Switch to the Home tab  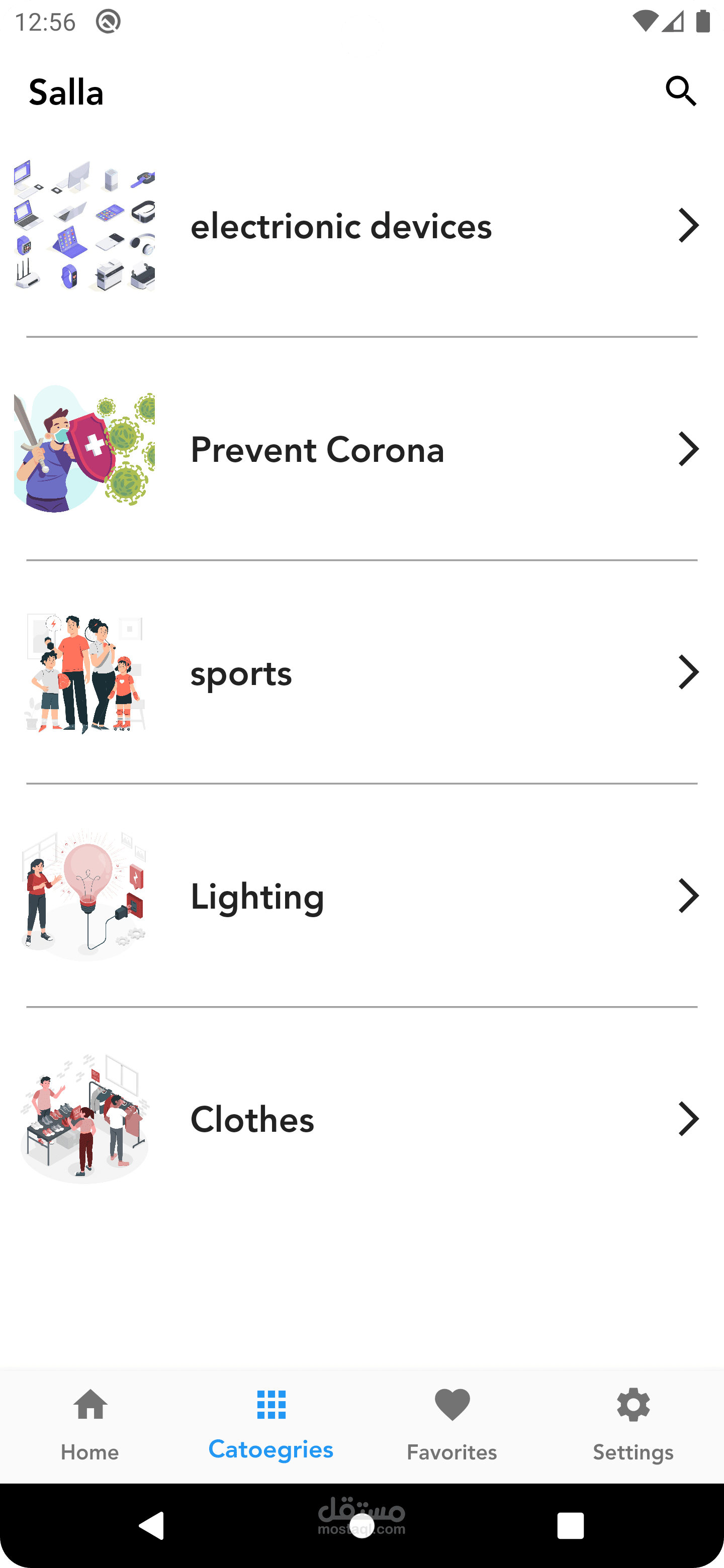coord(90,1424)
